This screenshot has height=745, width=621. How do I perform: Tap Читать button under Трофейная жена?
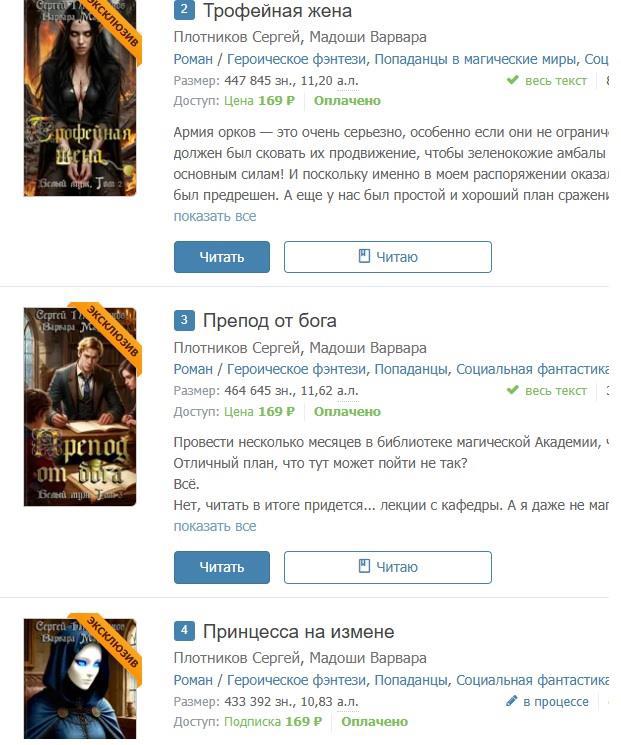pos(221,257)
